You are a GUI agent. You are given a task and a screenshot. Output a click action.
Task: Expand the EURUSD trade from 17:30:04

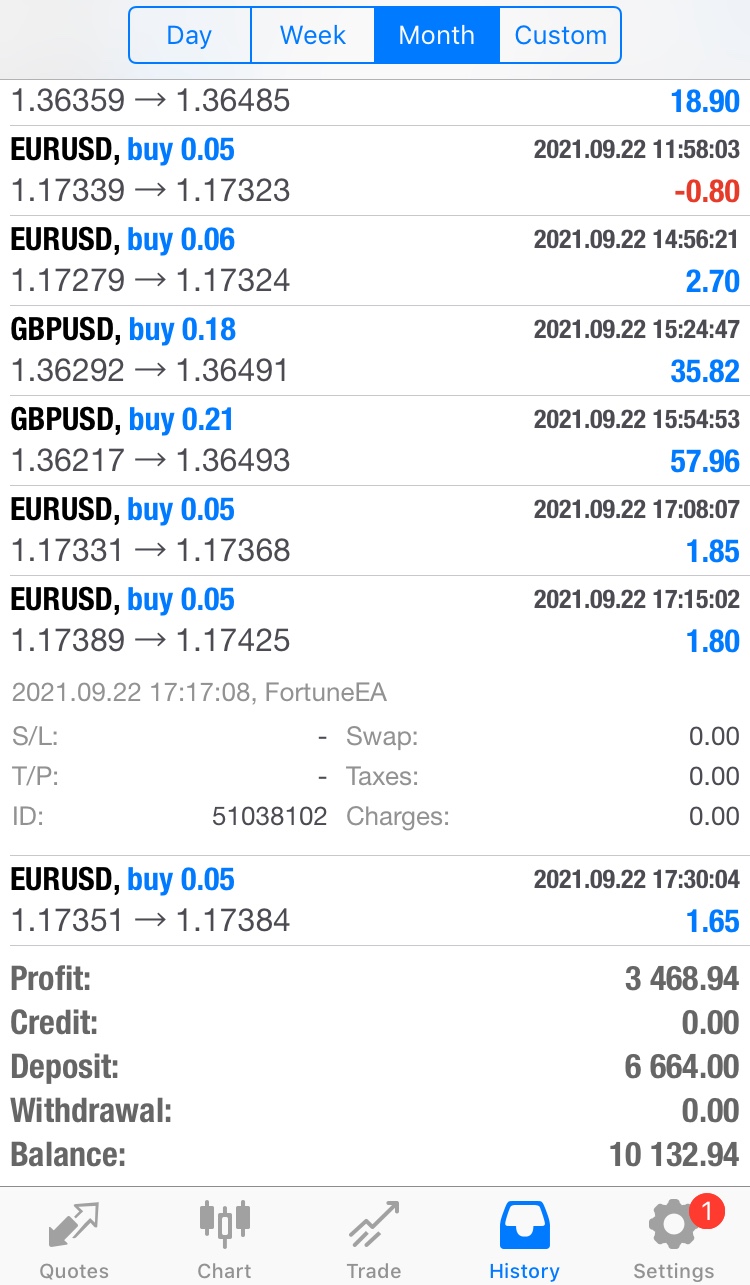click(375, 900)
